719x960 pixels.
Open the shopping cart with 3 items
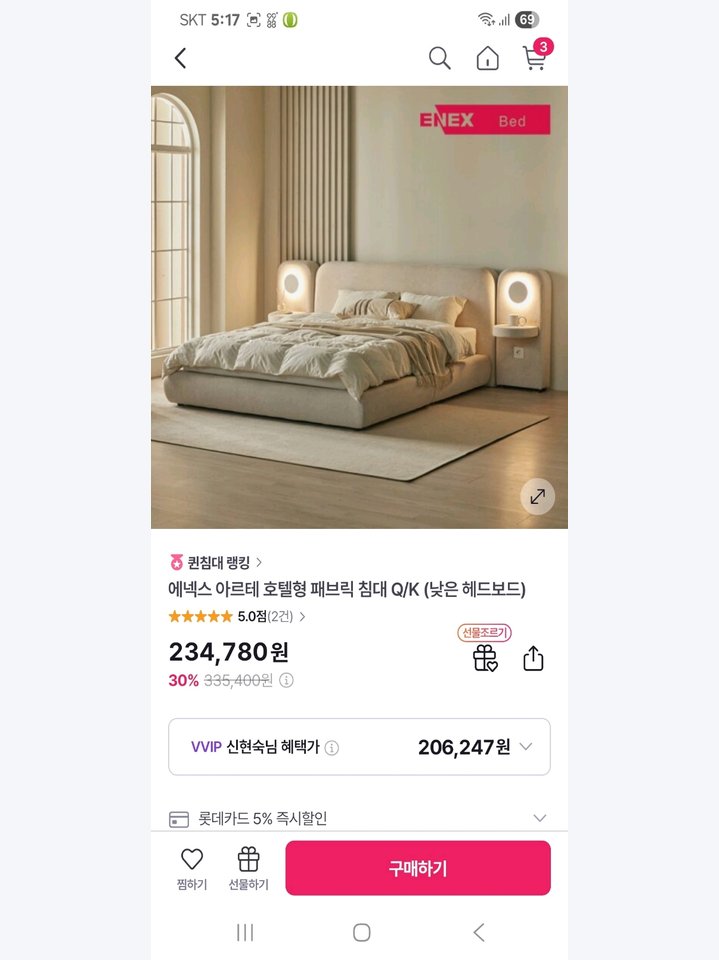point(535,58)
